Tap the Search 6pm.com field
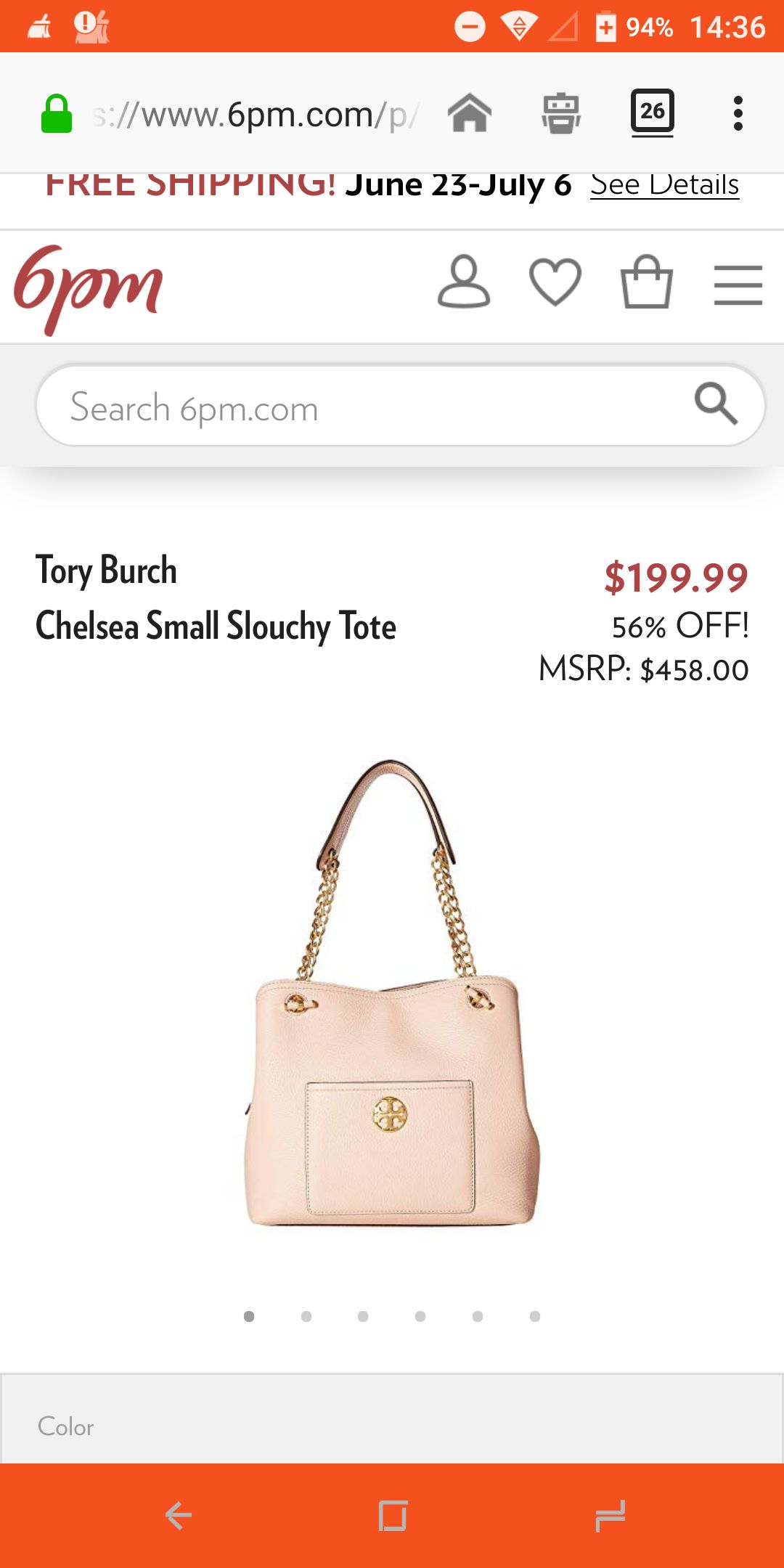The height and width of the screenshot is (1568, 784). [x=363, y=407]
